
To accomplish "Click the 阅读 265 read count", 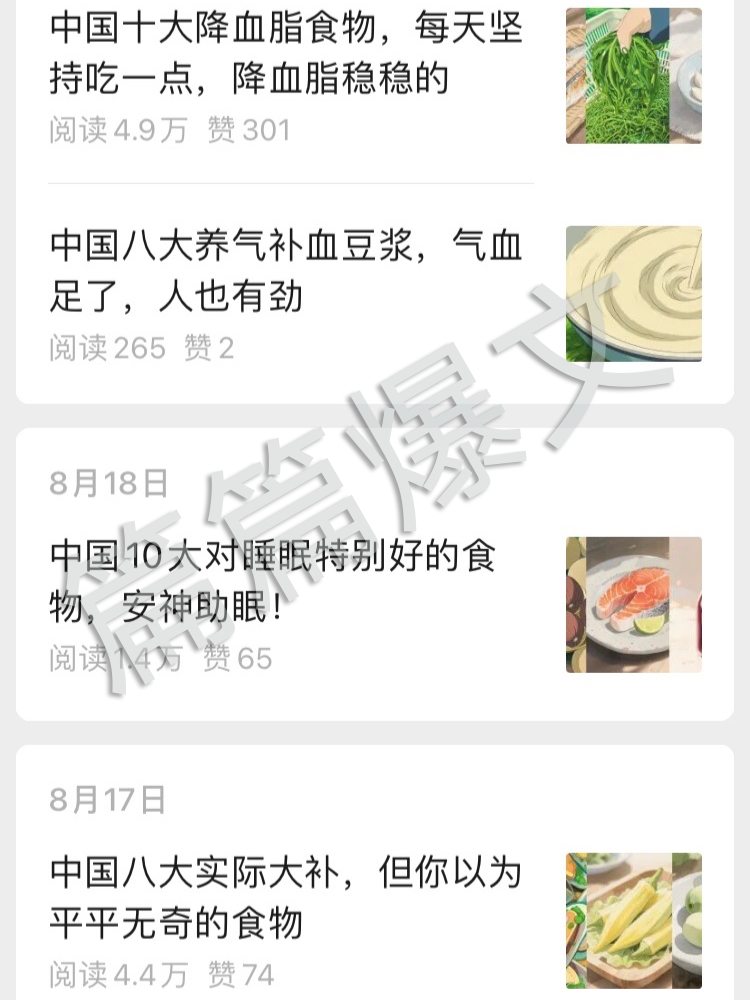I will coord(105,349).
